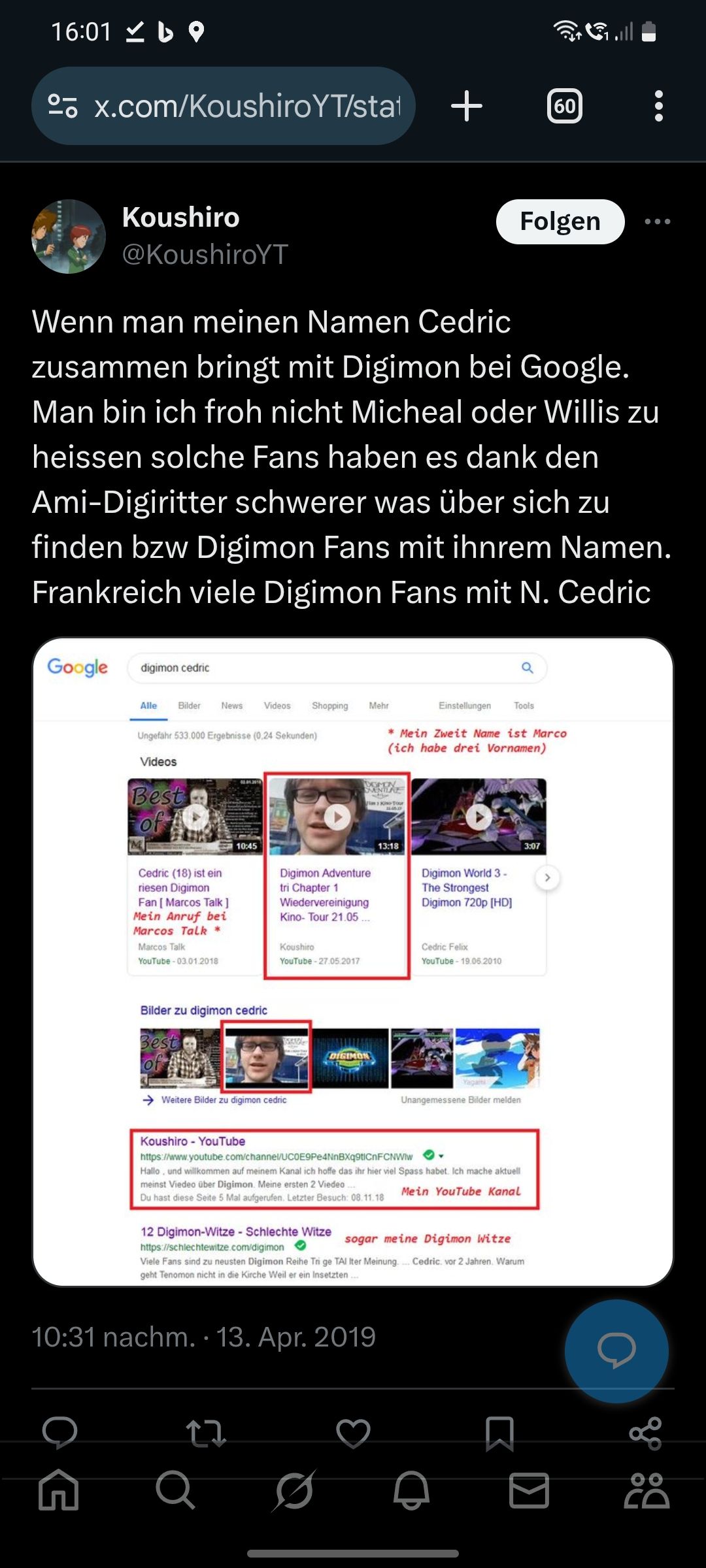The width and height of the screenshot is (706, 1568).
Task: Reply to Koushiro's post
Action: click(x=59, y=1433)
